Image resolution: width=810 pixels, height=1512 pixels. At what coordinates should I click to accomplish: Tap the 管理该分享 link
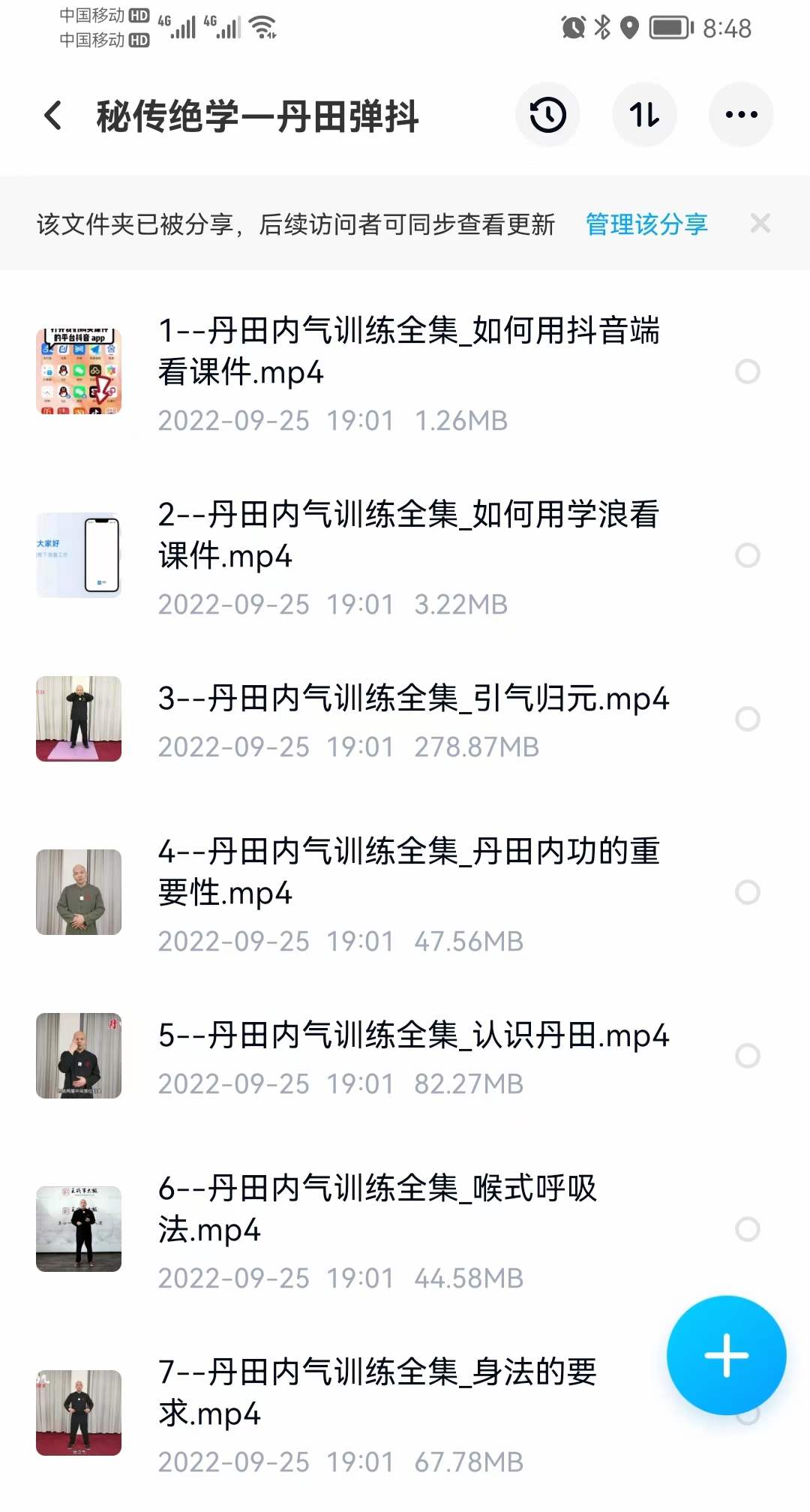click(x=646, y=224)
